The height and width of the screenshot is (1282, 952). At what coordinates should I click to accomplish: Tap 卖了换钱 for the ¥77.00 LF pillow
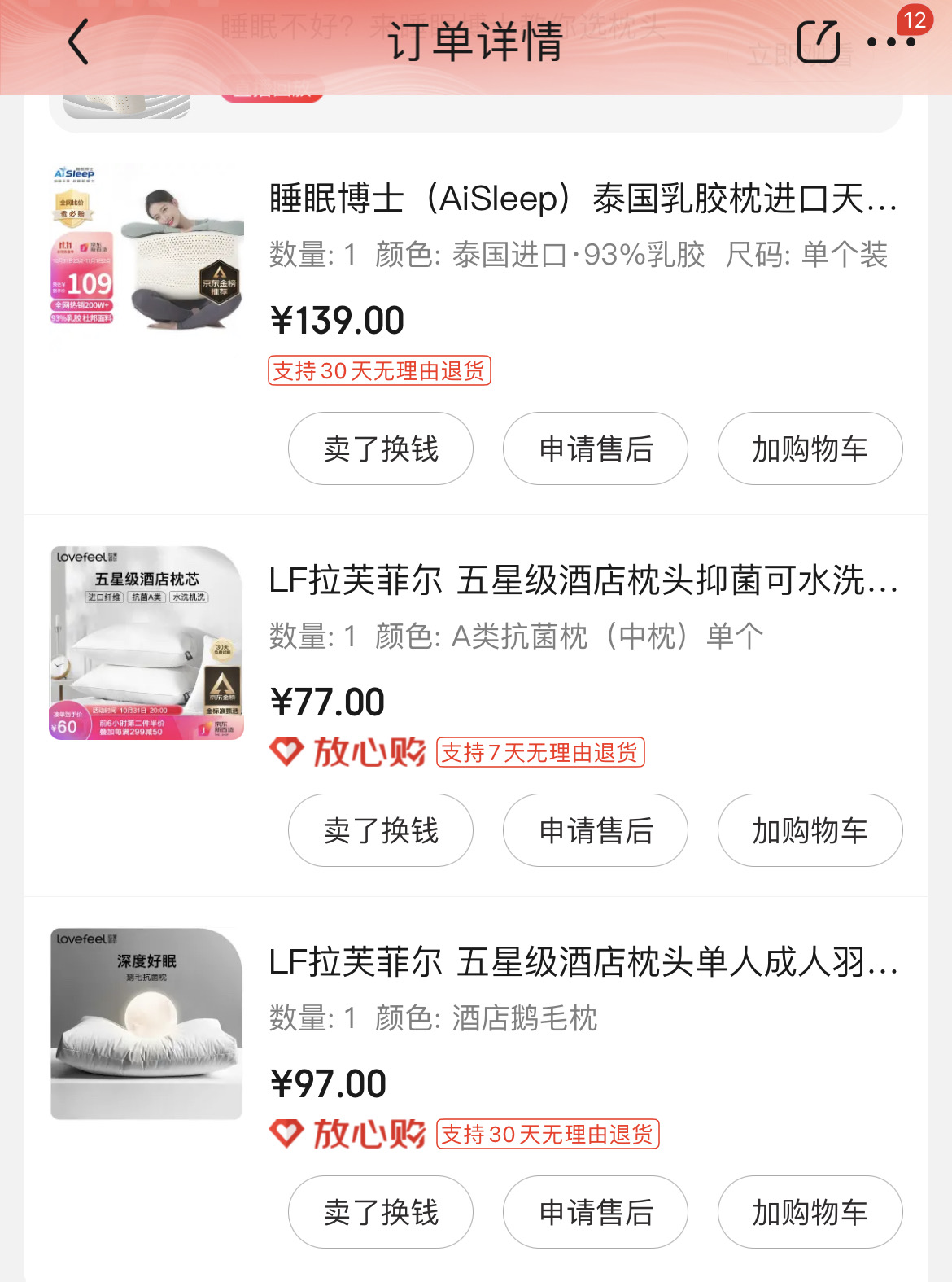tap(381, 830)
